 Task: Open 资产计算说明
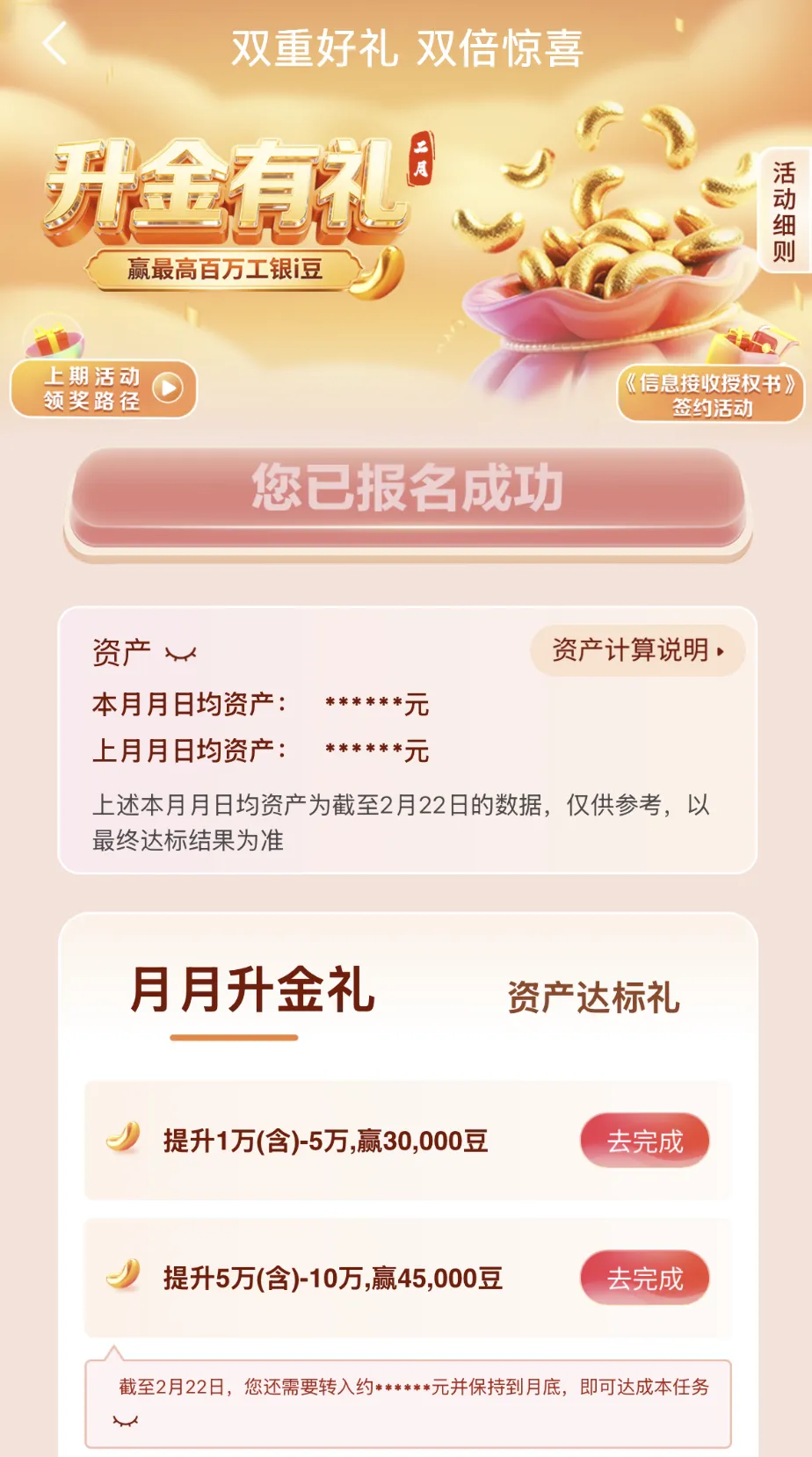click(637, 650)
